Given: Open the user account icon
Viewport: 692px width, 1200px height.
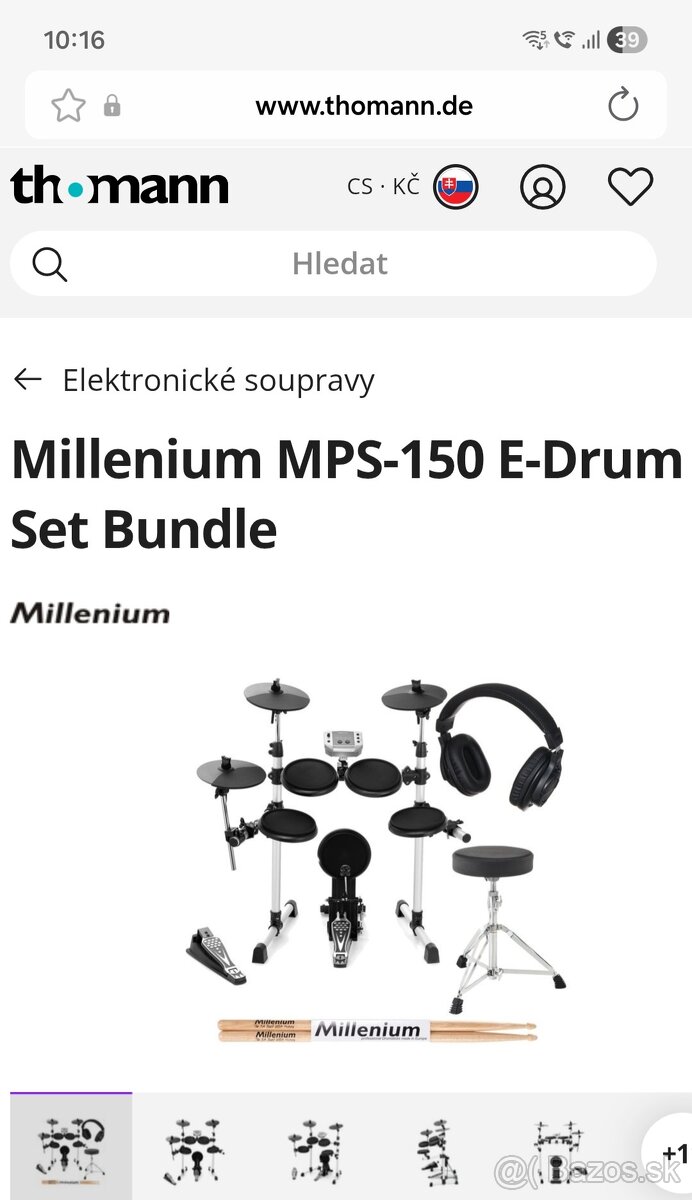Looking at the screenshot, I should [x=542, y=187].
